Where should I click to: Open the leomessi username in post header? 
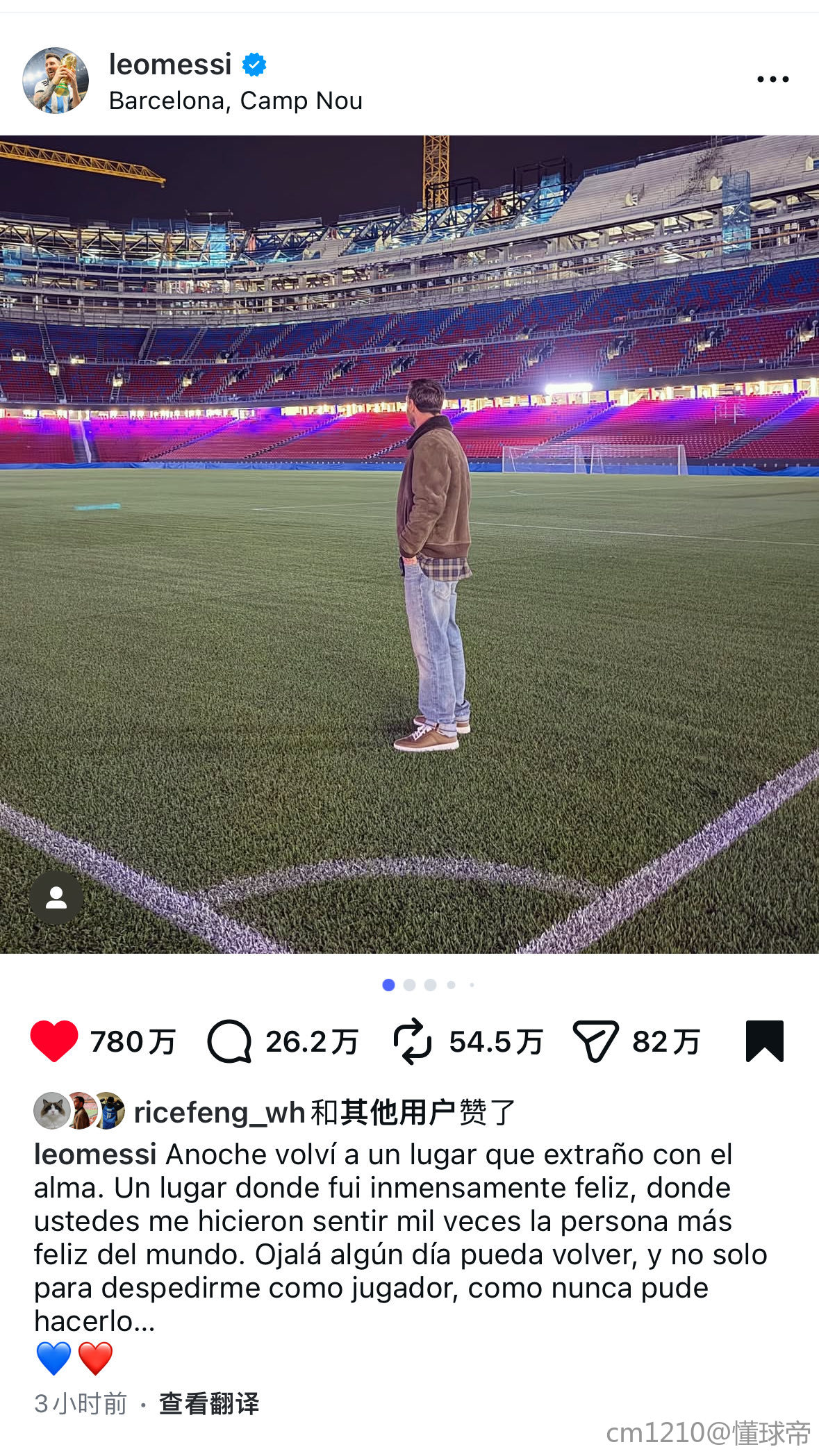click(x=170, y=64)
